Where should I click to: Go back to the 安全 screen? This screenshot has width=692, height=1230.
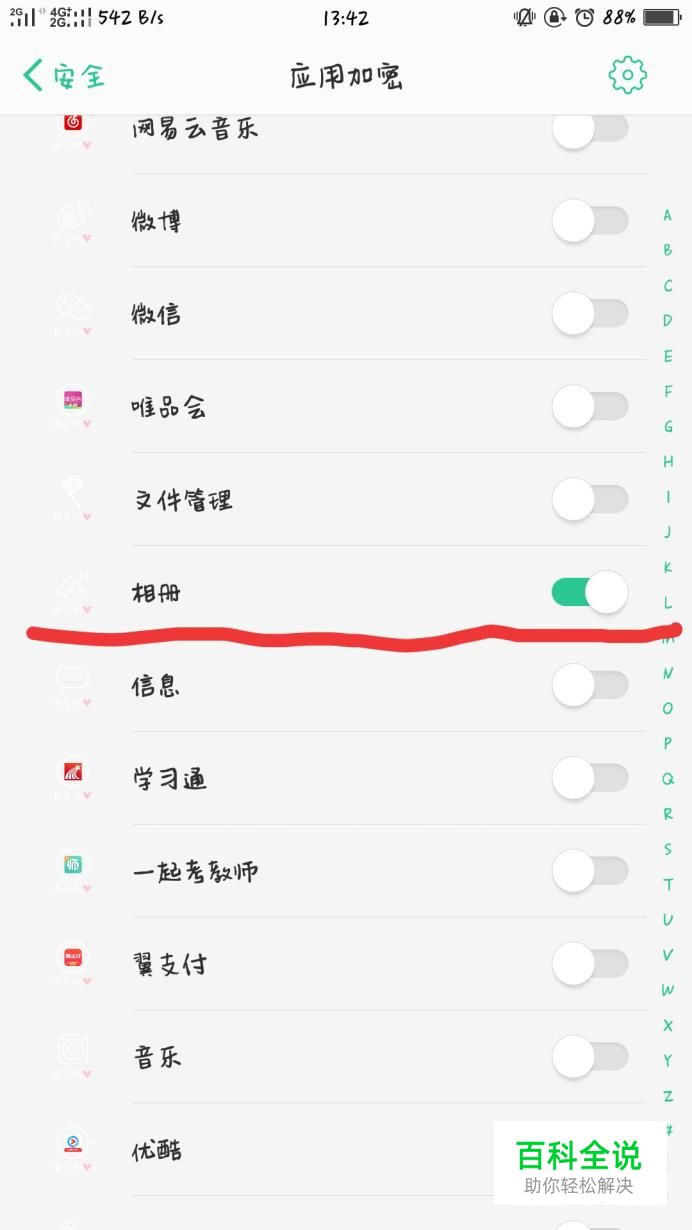(64, 75)
